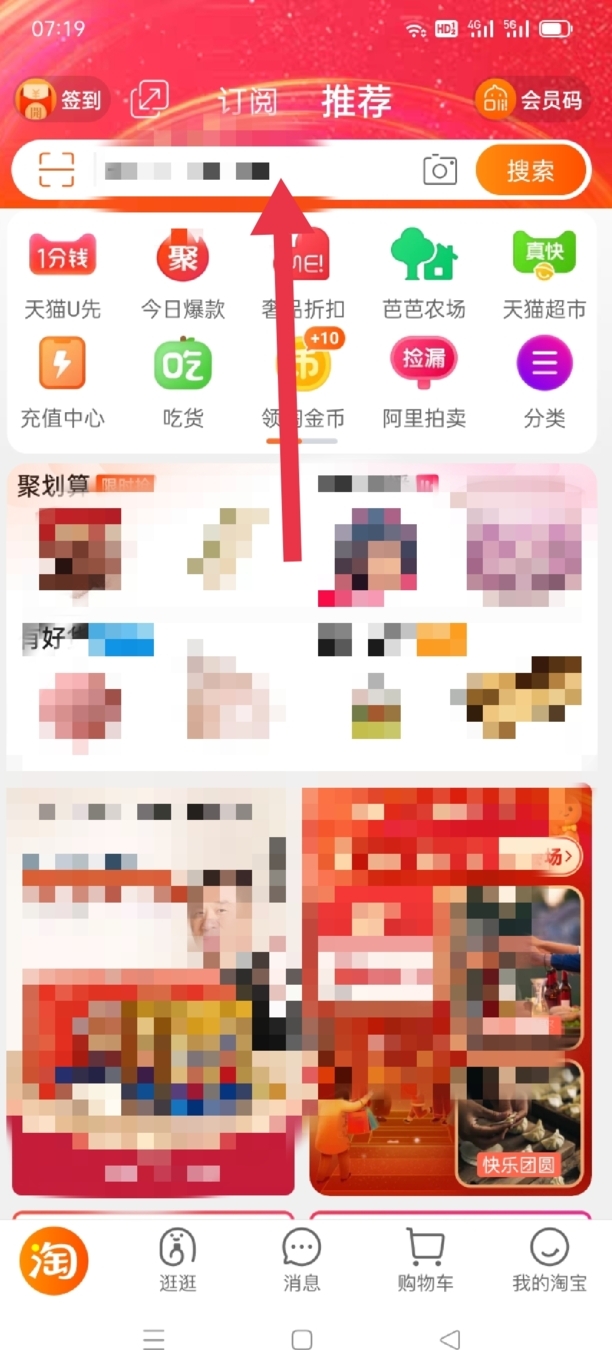Open 芭芭农场 farm game

[x=424, y=274]
